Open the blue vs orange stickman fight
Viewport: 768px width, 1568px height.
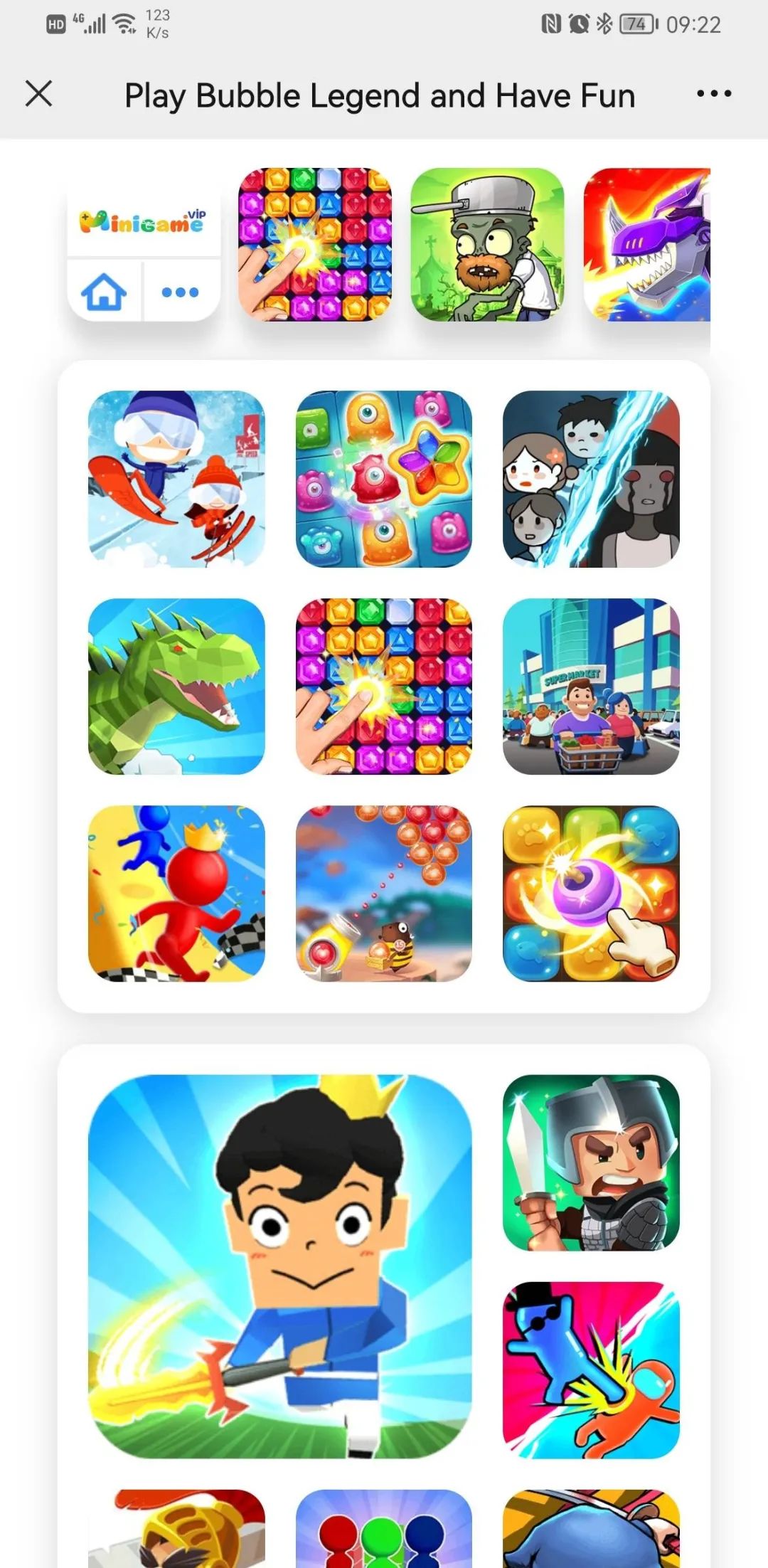tap(591, 1370)
